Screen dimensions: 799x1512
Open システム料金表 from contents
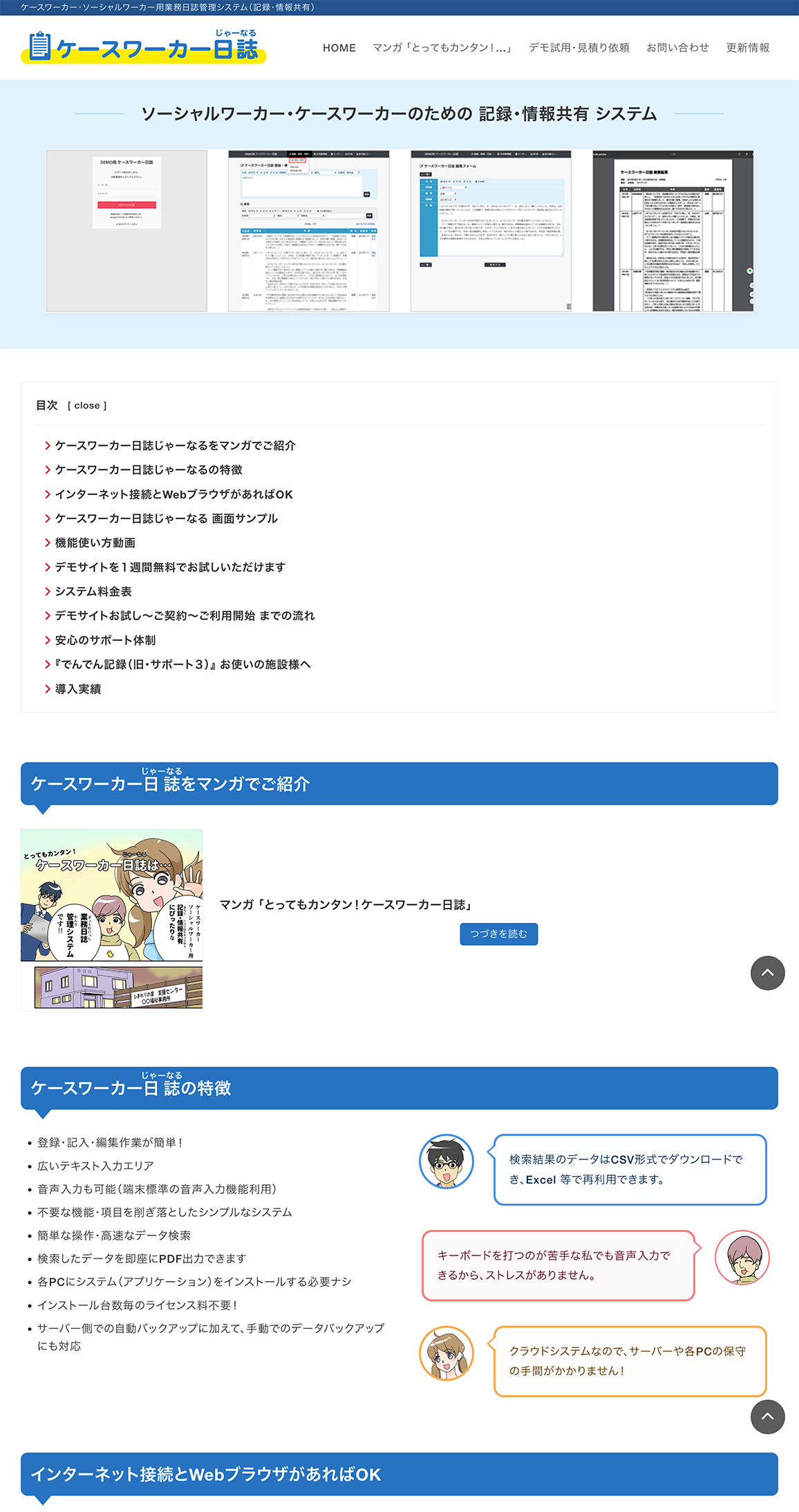[x=93, y=592]
